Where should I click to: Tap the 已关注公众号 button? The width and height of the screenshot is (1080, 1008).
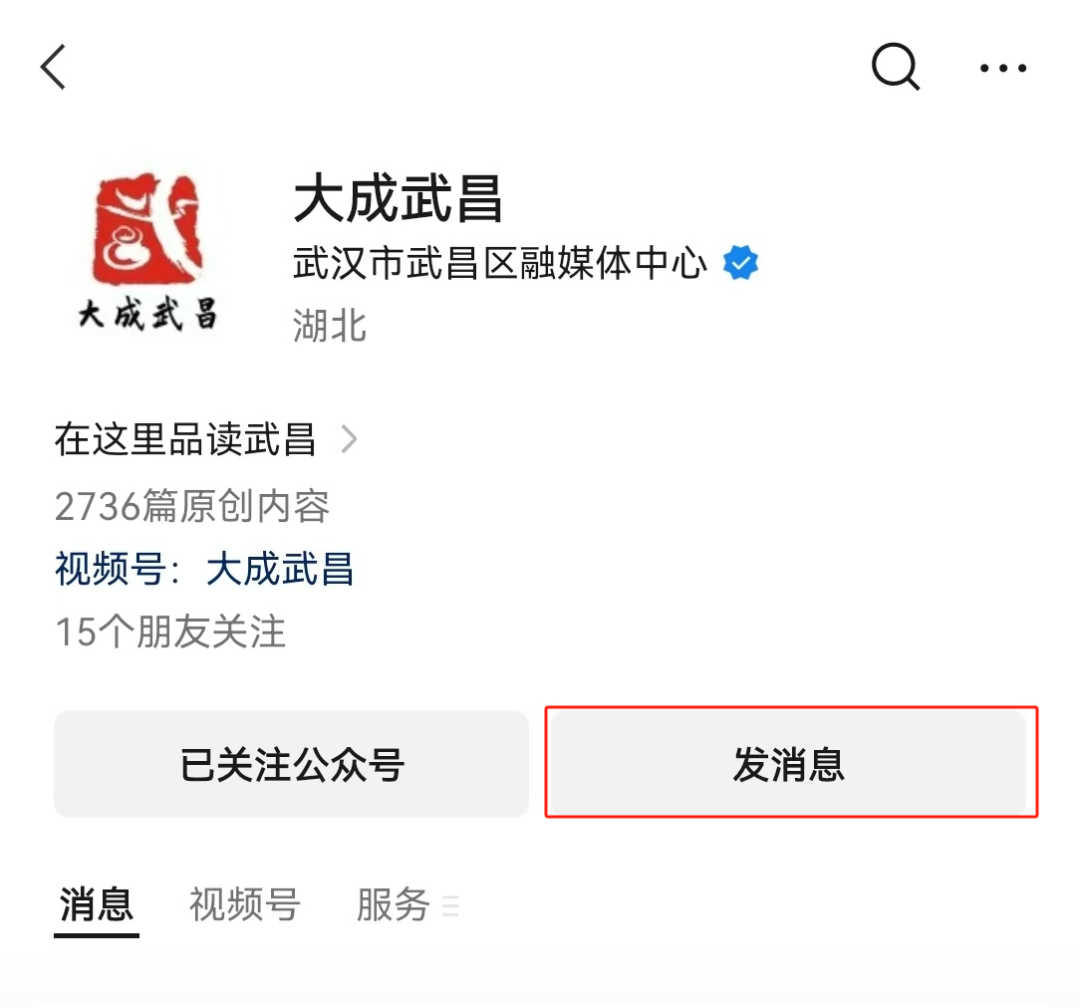point(291,765)
